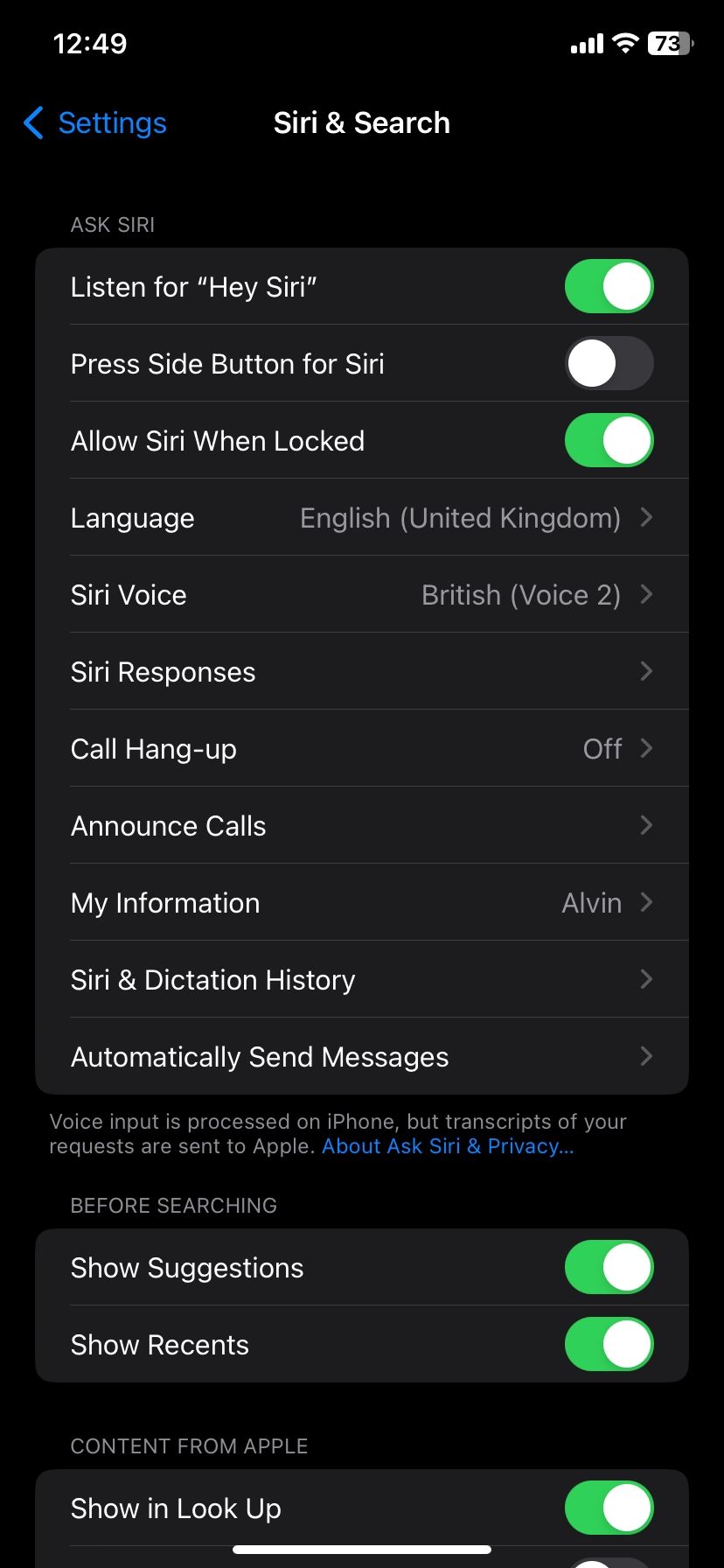The width and height of the screenshot is (724, 1568).
Task: Turn off Allow Siri When Locked
Action: [609, 440]
